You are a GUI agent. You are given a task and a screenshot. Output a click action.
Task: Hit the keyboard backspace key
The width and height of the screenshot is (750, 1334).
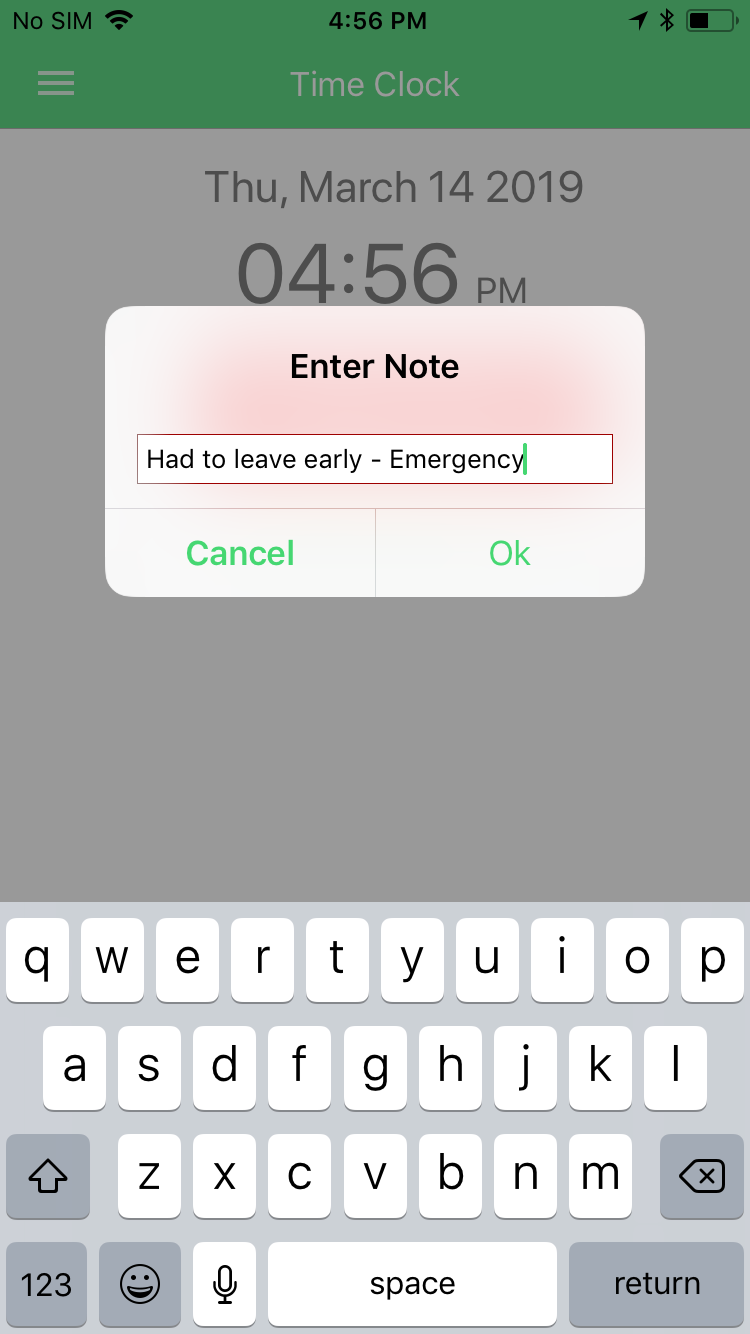[702, 1176]
